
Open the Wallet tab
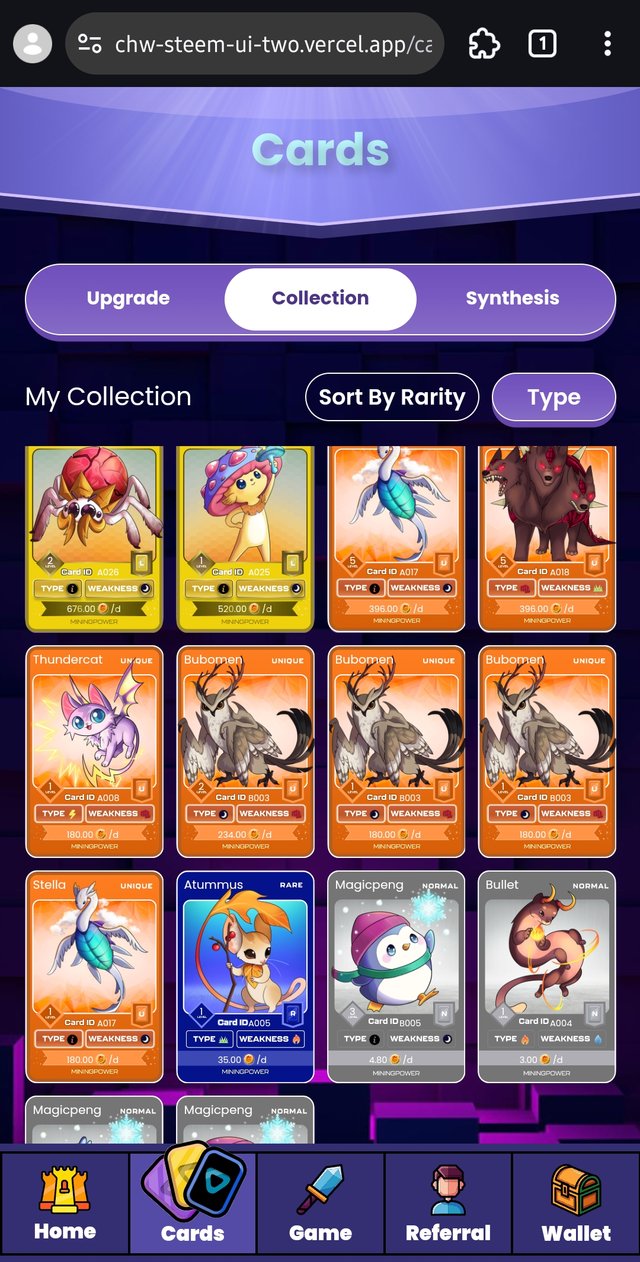576,1203
